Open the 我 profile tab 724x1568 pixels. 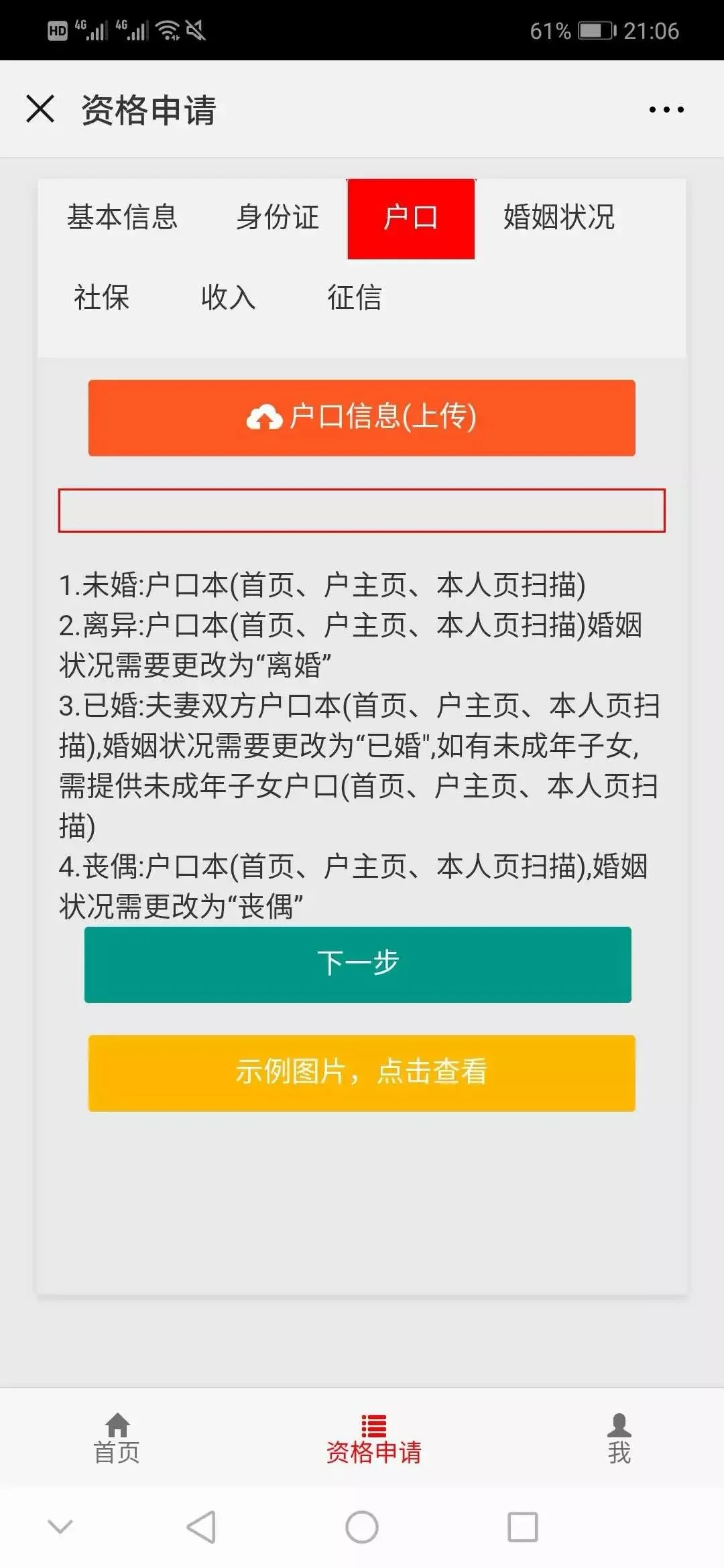click(x=619, y=1438)
